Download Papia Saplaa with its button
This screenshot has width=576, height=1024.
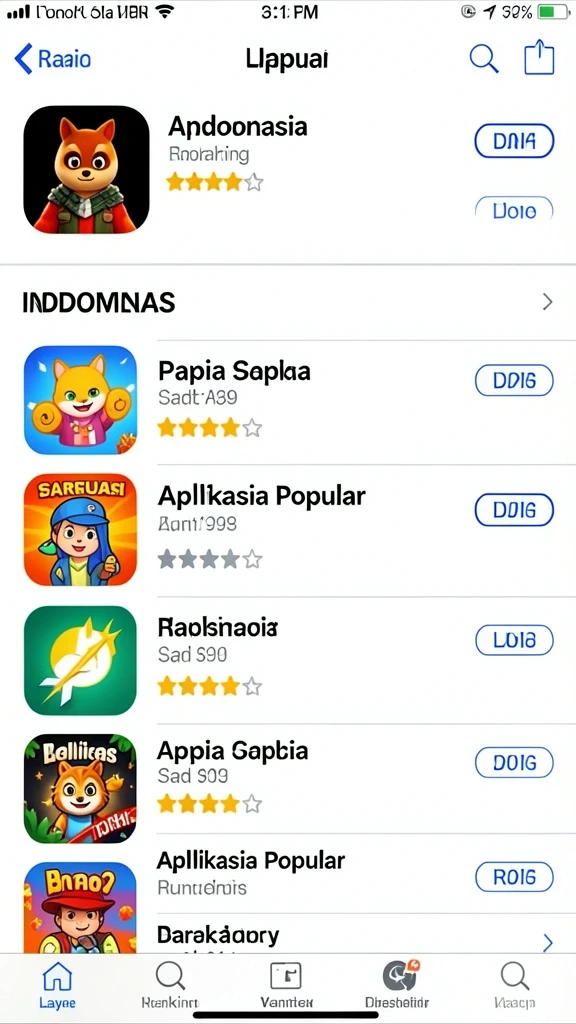[514, 381]
